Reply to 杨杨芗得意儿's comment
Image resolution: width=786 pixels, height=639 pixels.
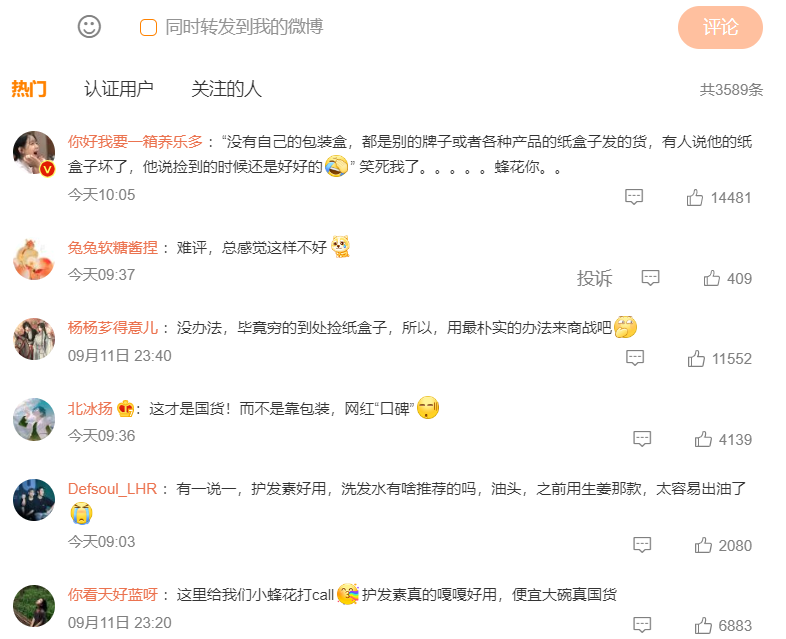(x=634, y=357)
